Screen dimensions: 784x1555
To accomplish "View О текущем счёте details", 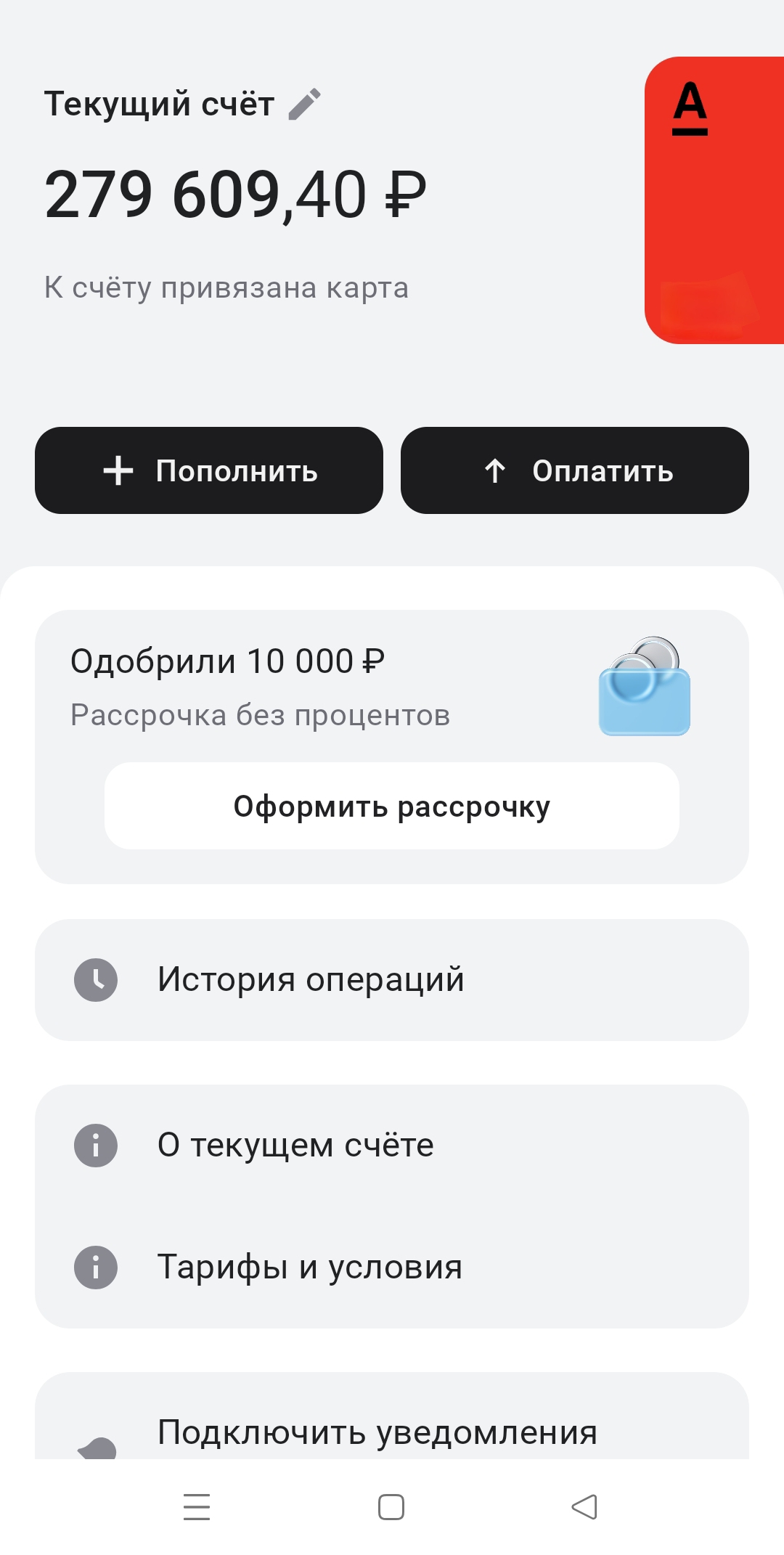I will pos(392,1146).
